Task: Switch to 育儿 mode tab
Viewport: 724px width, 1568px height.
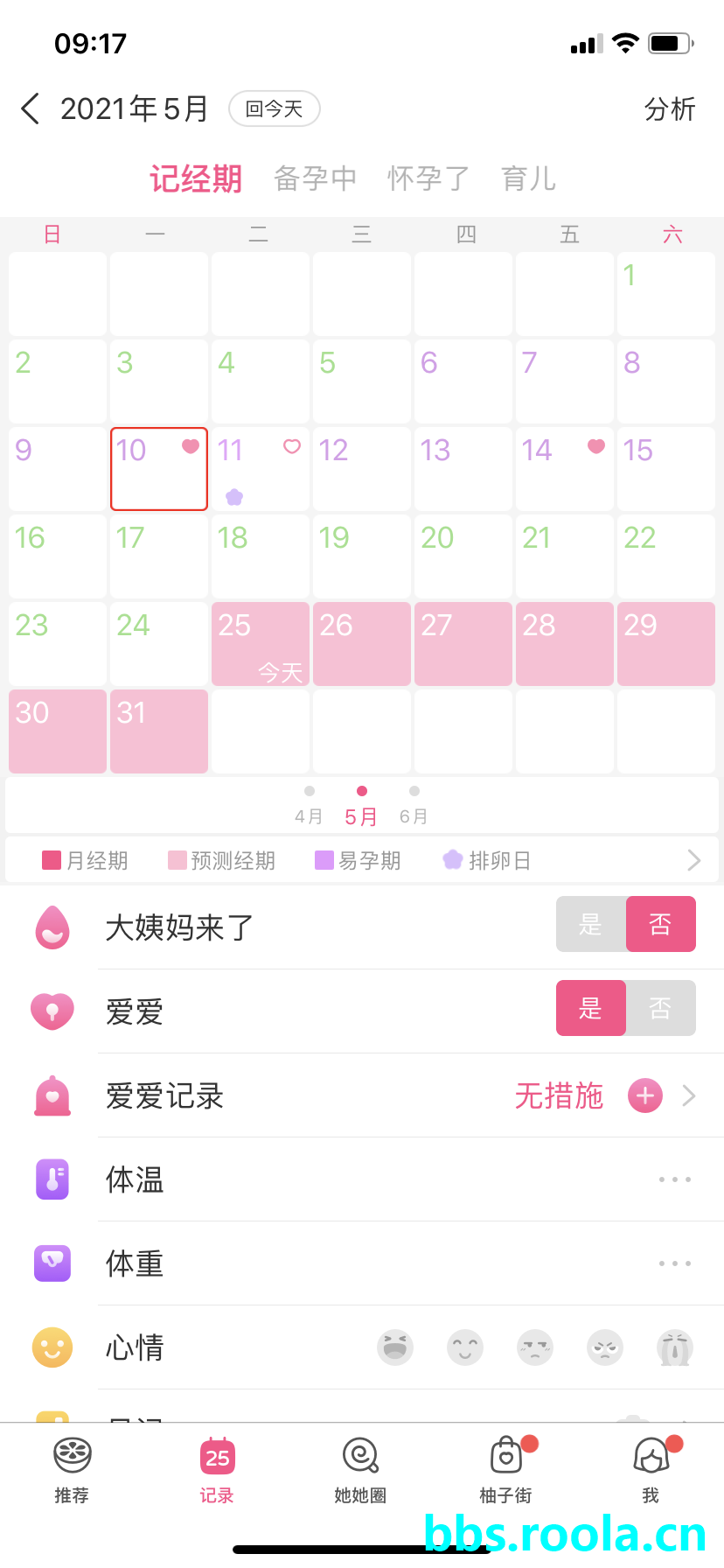Action: 528,178
